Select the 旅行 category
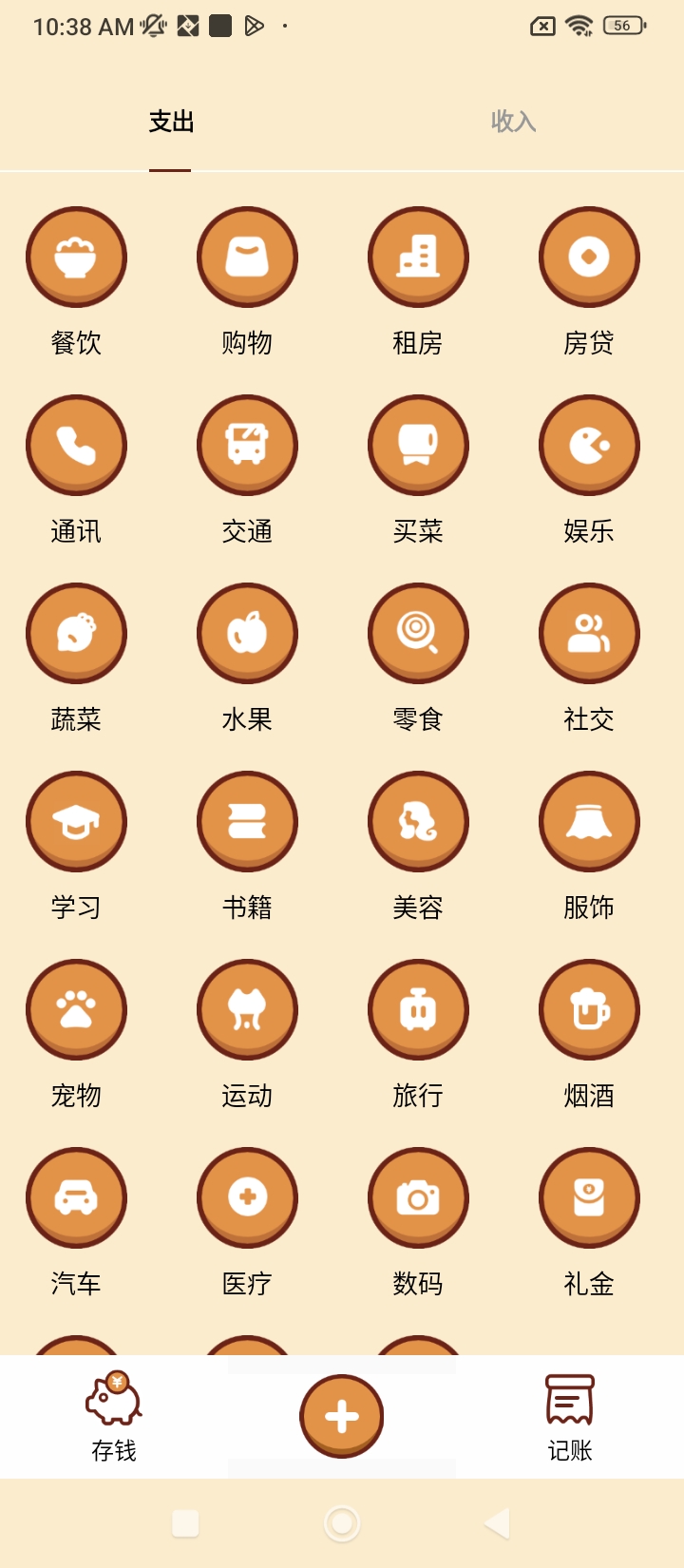The image size is (684, 1568). click(x=418, y=1009)
